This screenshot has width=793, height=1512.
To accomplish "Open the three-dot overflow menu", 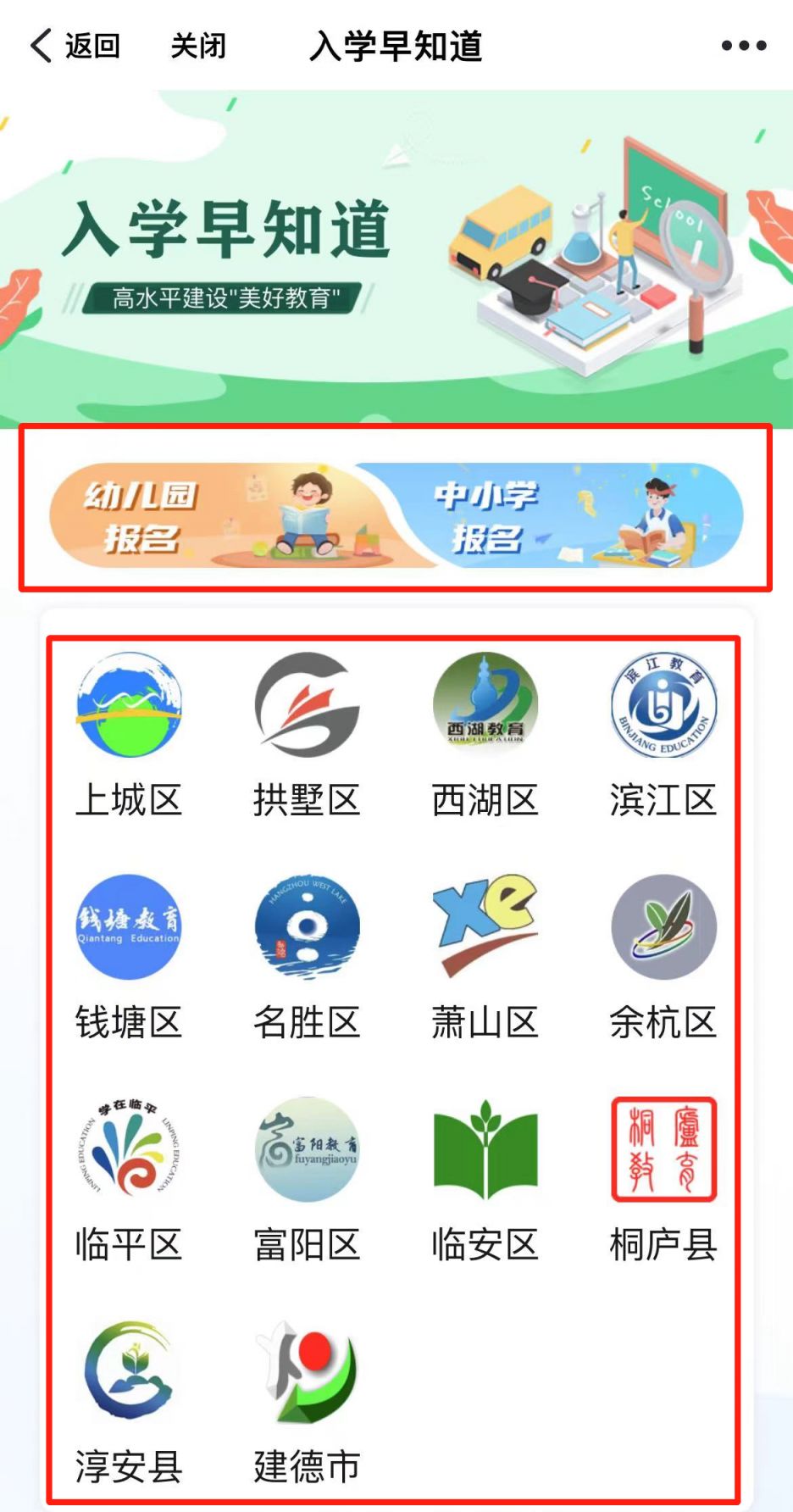I will pyautogui.click(x=743, y=46).
